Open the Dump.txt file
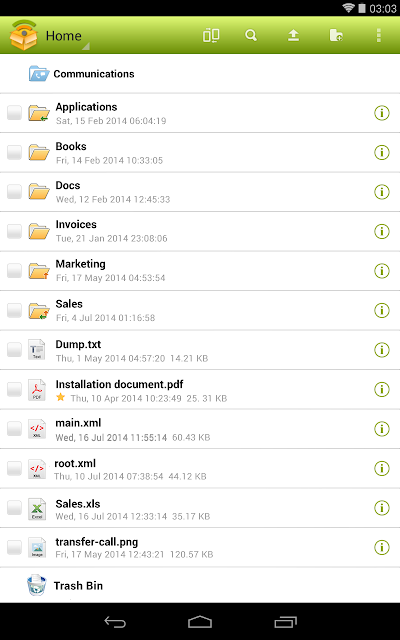Image resolution: width=400 pixels, height=640 pixels. click(x=200, y=350)
